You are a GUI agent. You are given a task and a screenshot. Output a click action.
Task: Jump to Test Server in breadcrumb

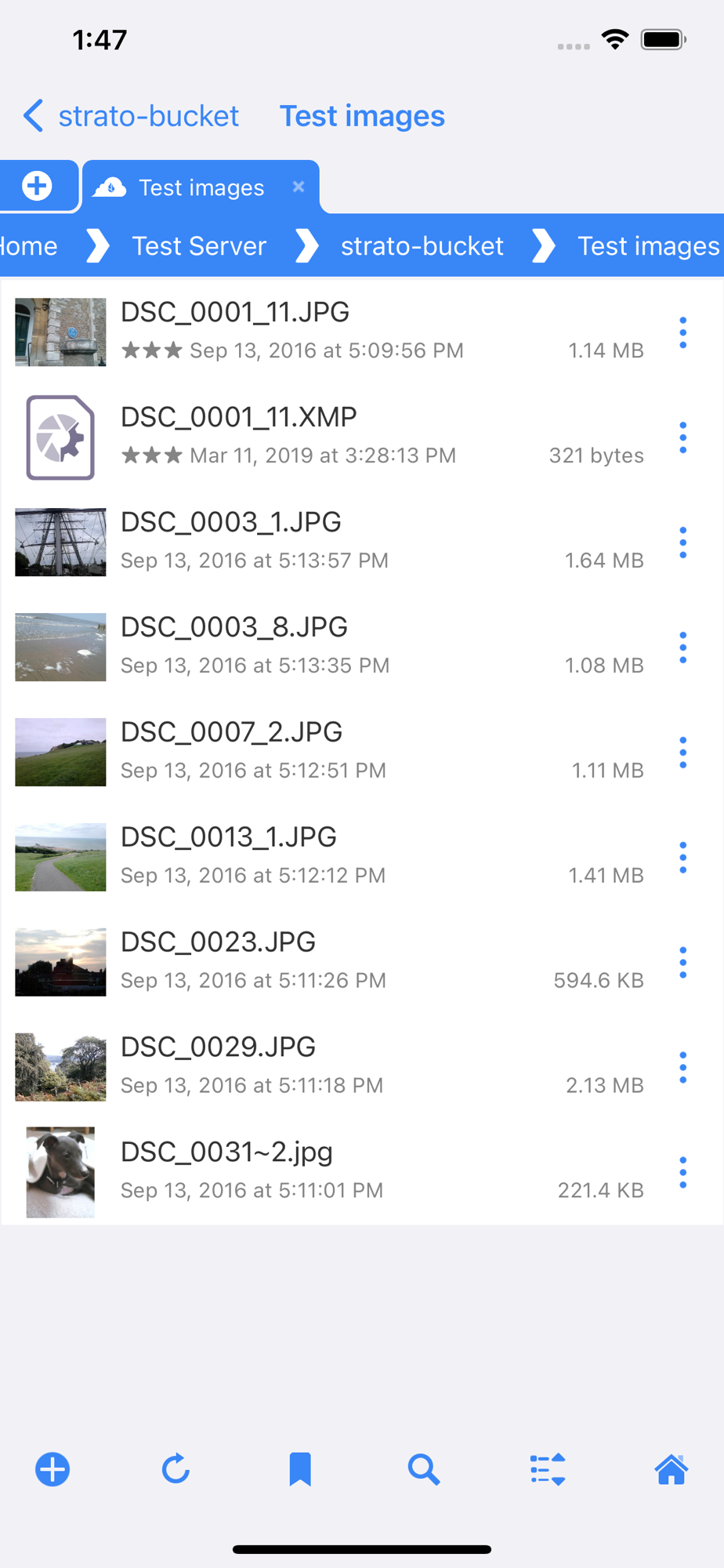pyautogui.click(x=199, y=246)
